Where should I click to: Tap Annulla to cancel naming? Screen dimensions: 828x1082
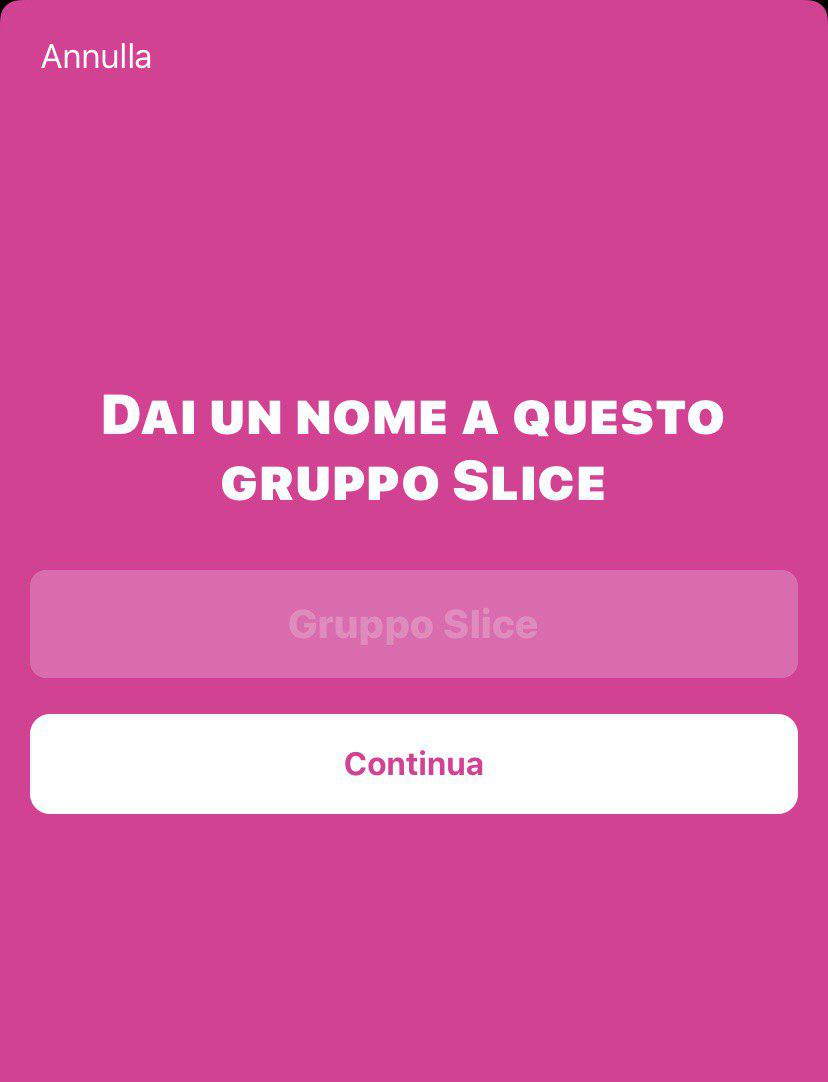click(x=96, y=57)
